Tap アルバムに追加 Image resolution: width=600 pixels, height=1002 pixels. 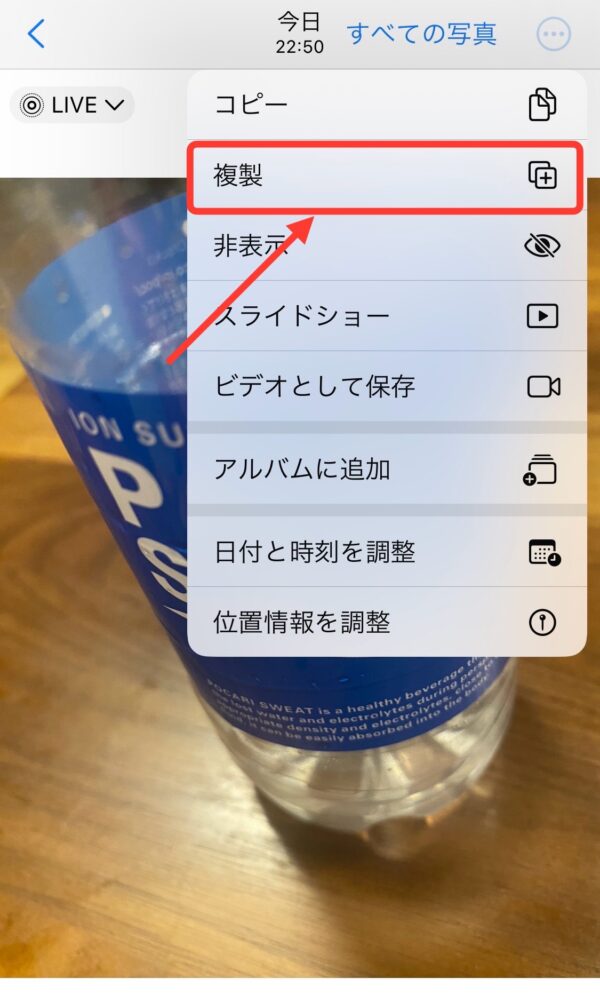pos(386,468)
